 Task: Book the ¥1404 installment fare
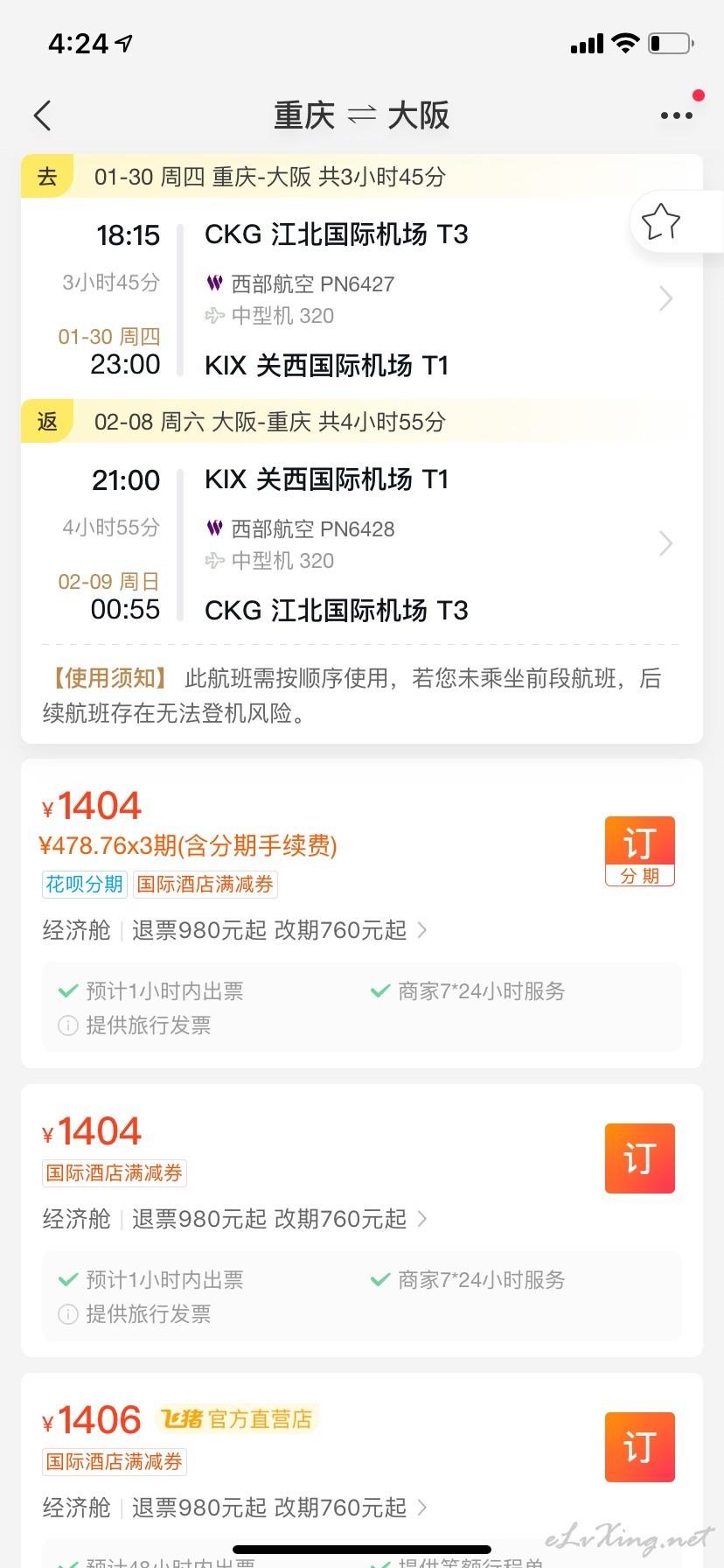640,851
